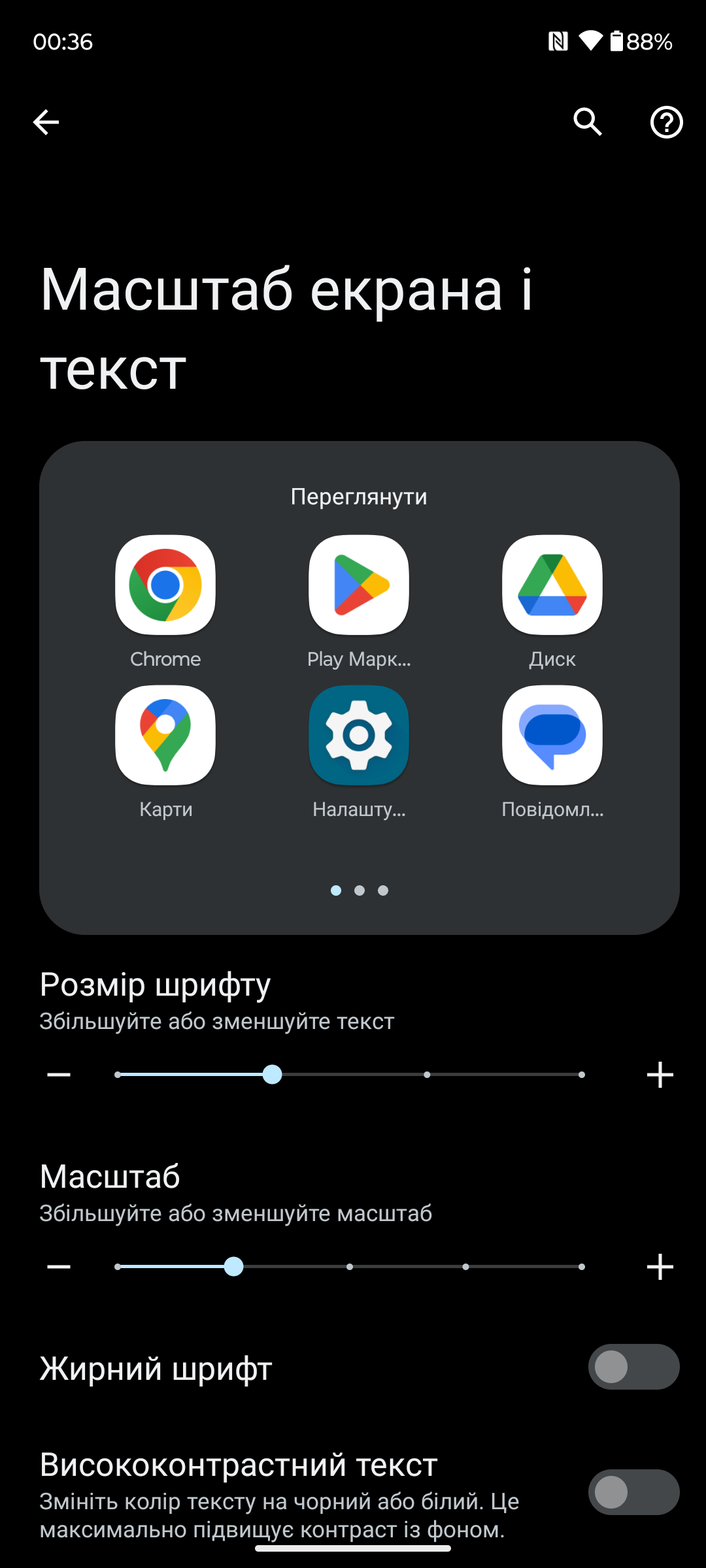Go back with the arrow icon
Screen dimensions: 706x1568
pos(46,122)
